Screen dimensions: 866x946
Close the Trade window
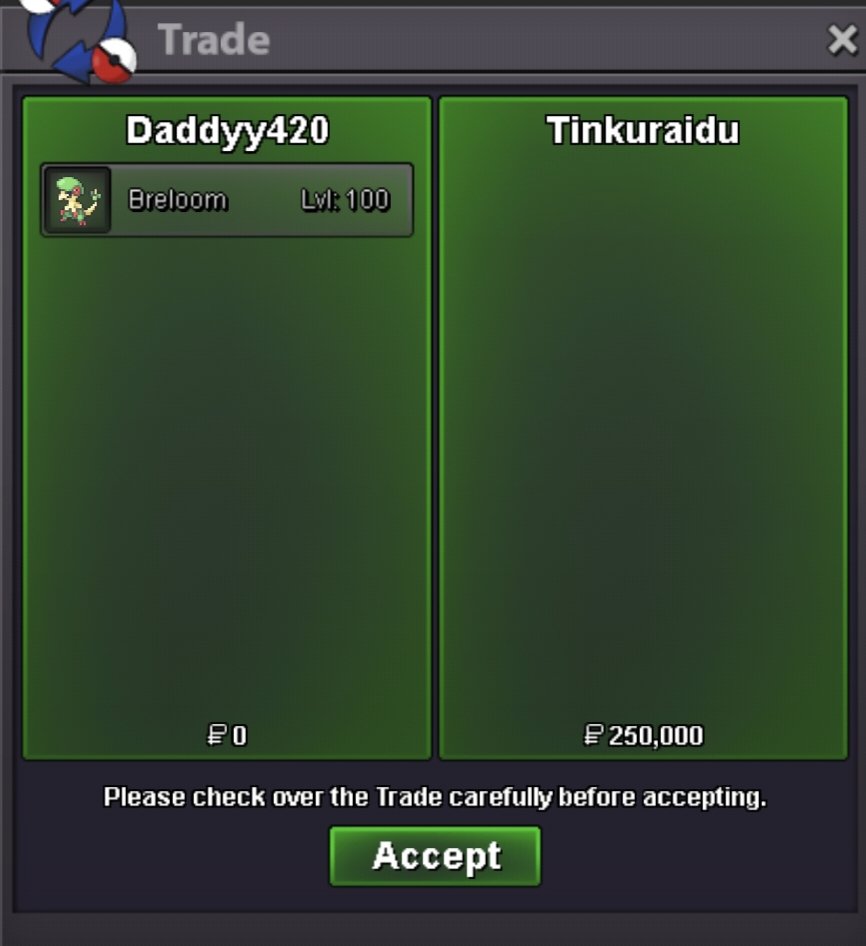pos(842,39)
